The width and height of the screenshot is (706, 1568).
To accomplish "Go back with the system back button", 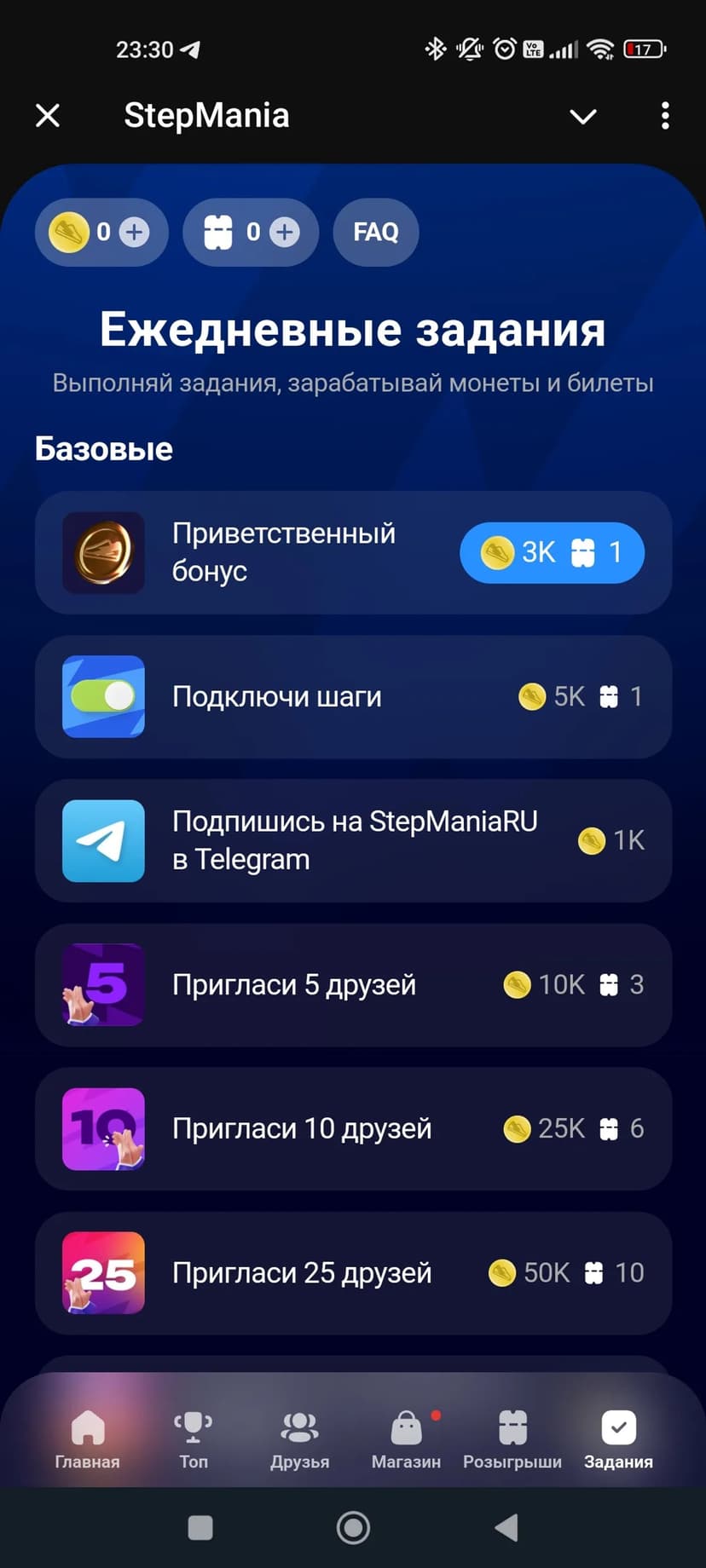I will [506, 1528].
